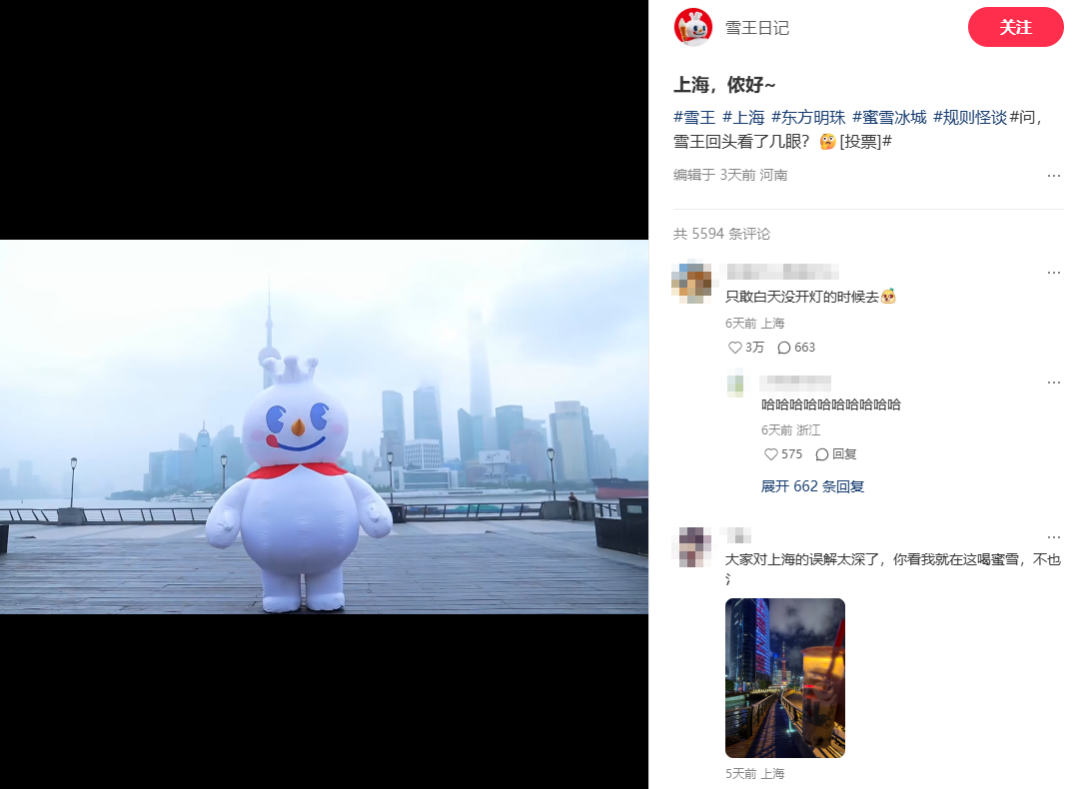The image size is (1080, 789).
Task: Open 雪王日记 profile avatar
Action: [x=693, y=27]
